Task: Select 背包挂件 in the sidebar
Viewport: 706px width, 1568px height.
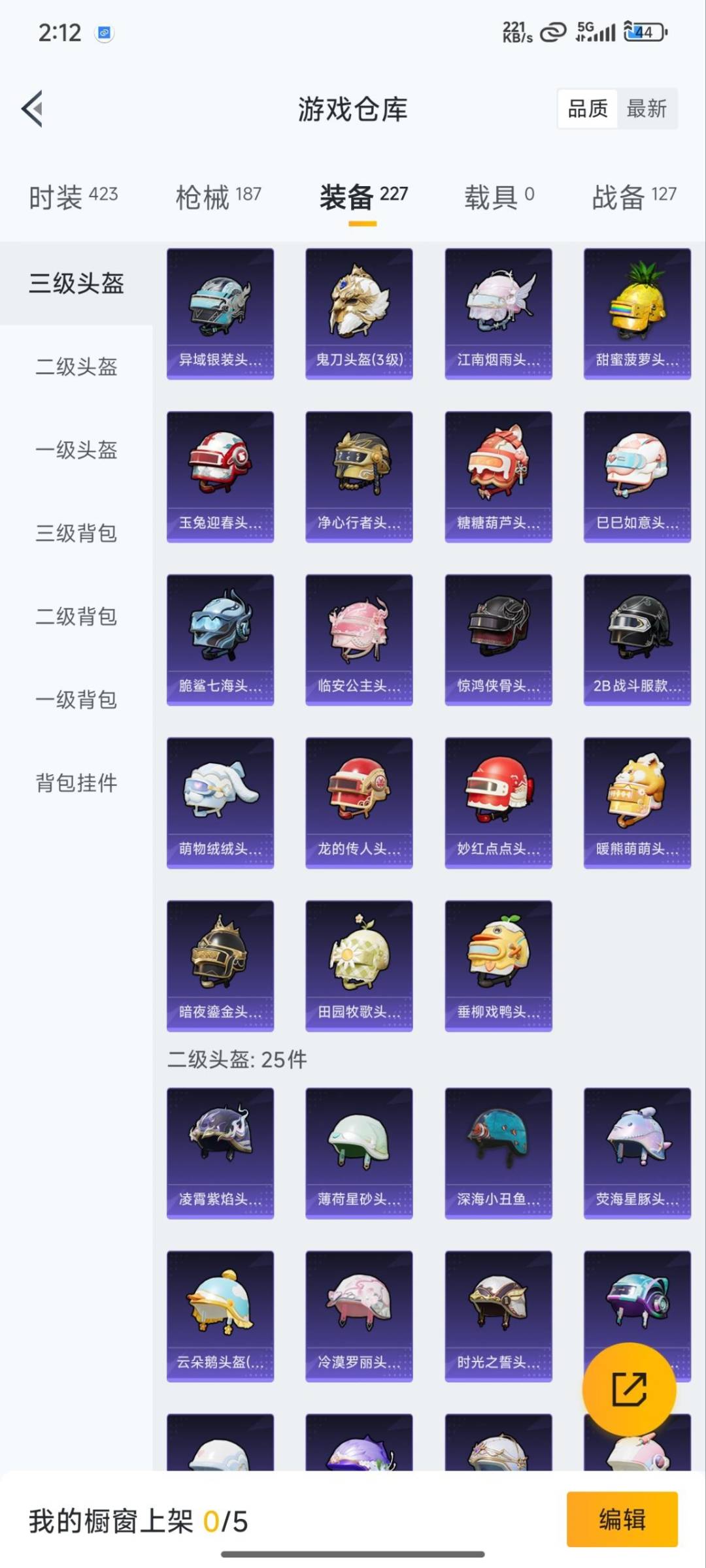Action: click(76, 782)
